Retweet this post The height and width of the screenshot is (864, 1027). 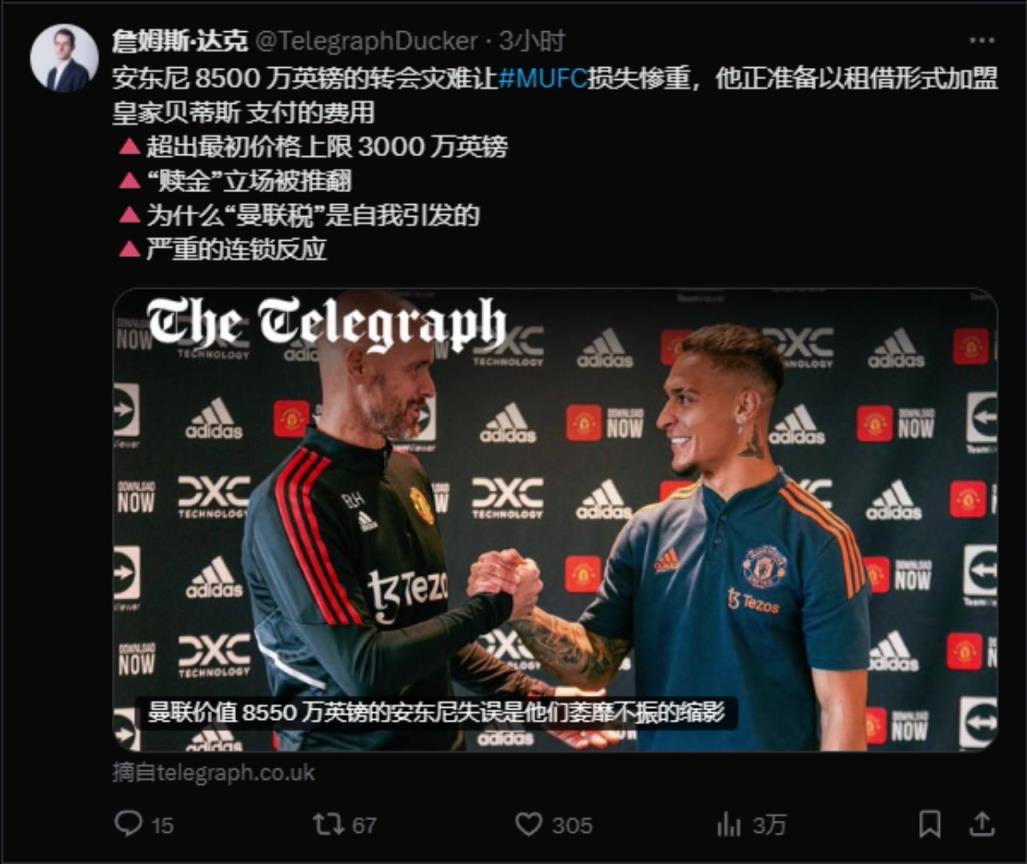coord(329,824)
